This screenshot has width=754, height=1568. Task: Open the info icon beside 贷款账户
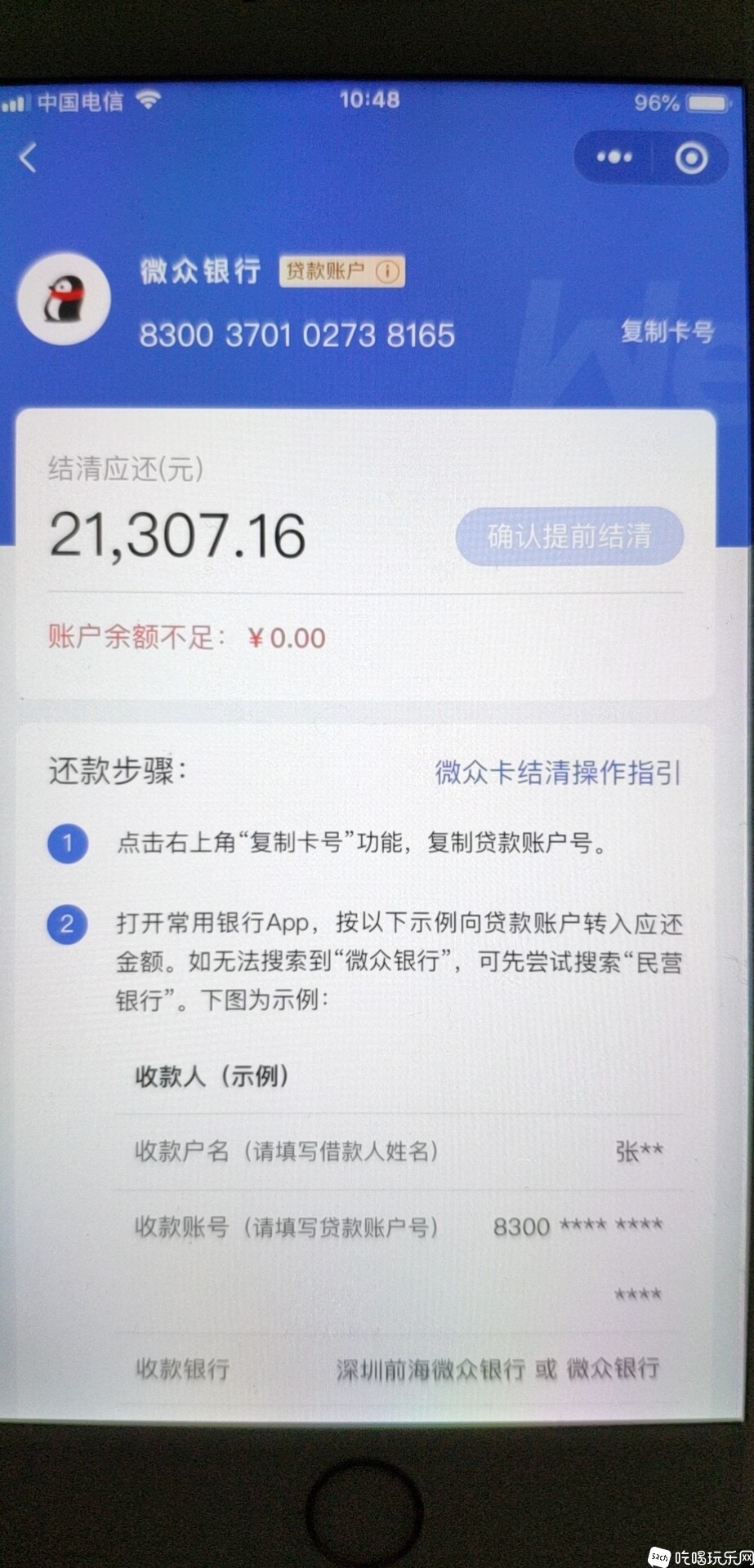388,271
